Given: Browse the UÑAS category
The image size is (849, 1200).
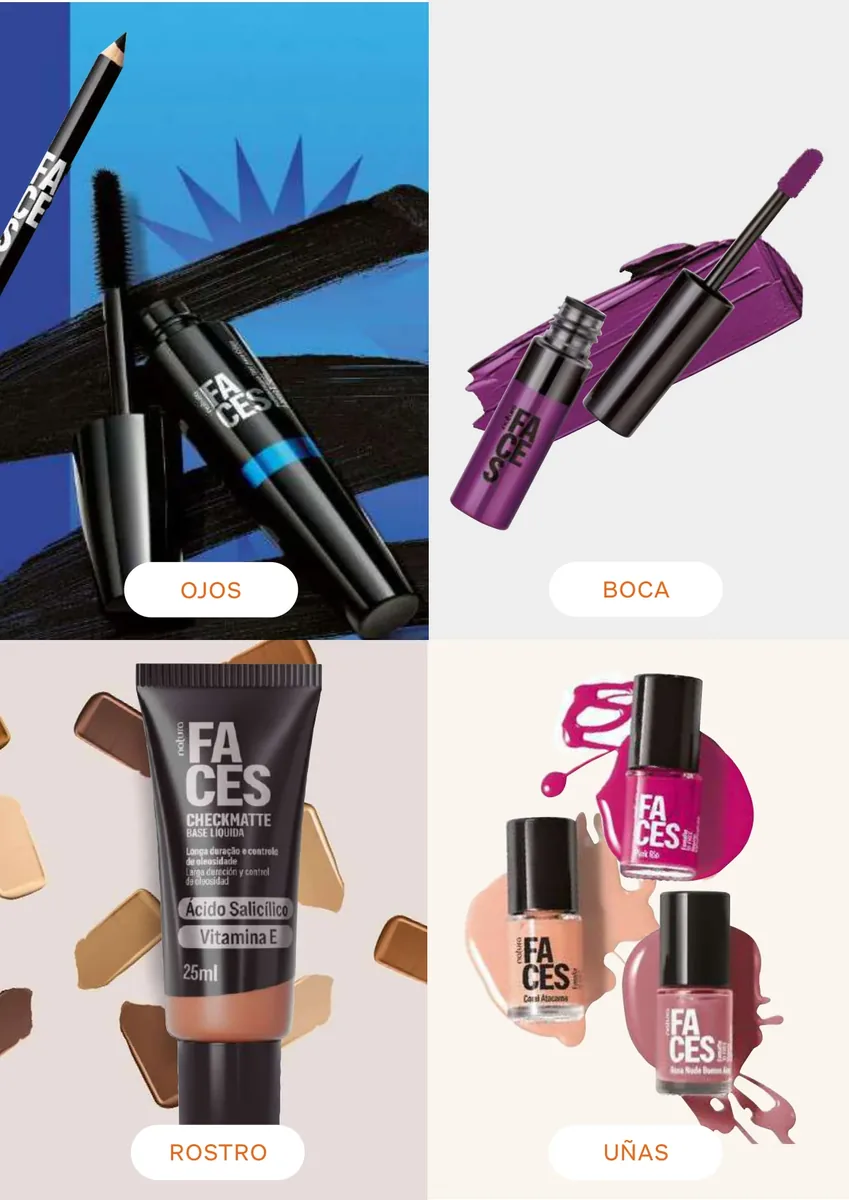Looking at the screenshot, I should (x=636, y=1152).
